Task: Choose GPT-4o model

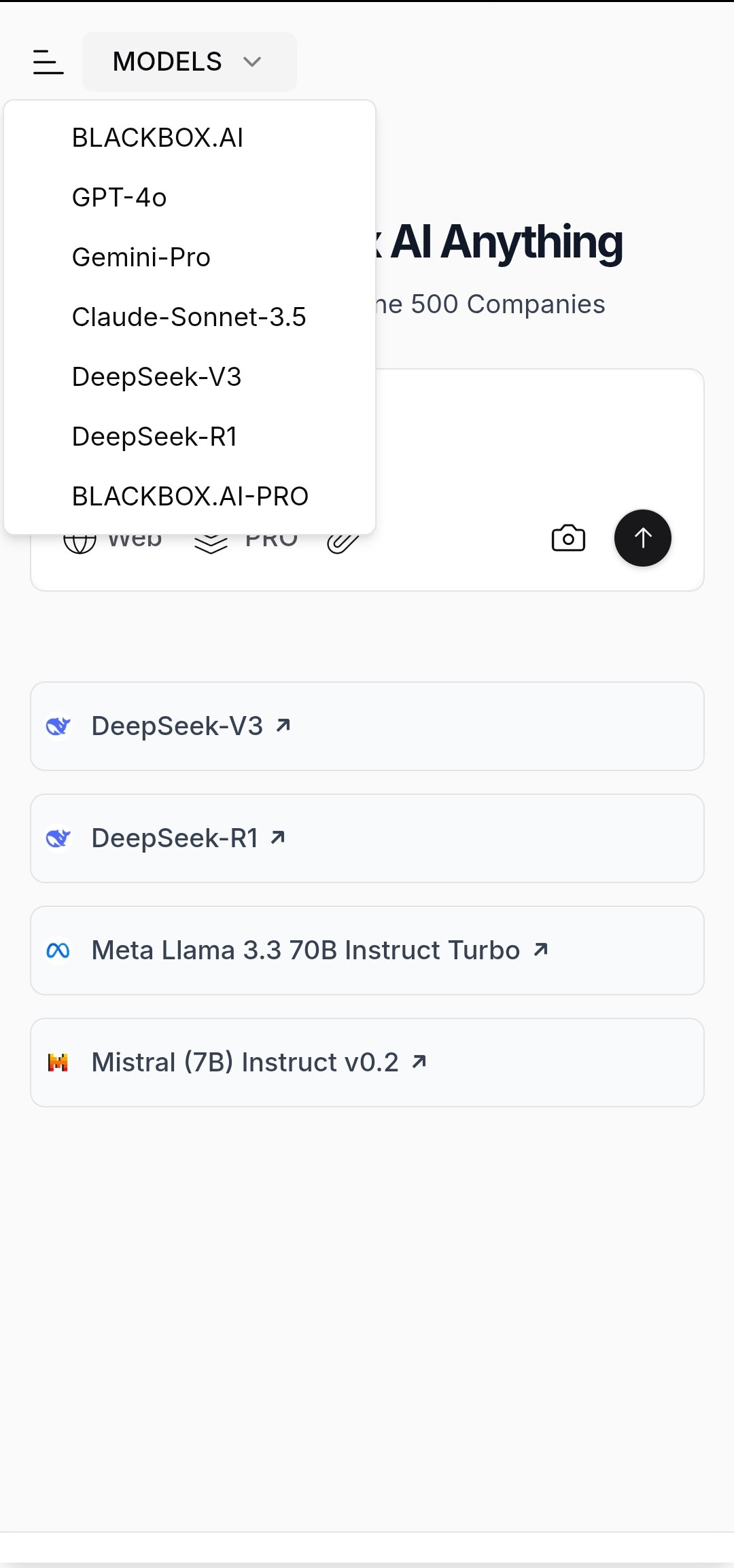Action: pyautogui.click(x=120, y=198)
